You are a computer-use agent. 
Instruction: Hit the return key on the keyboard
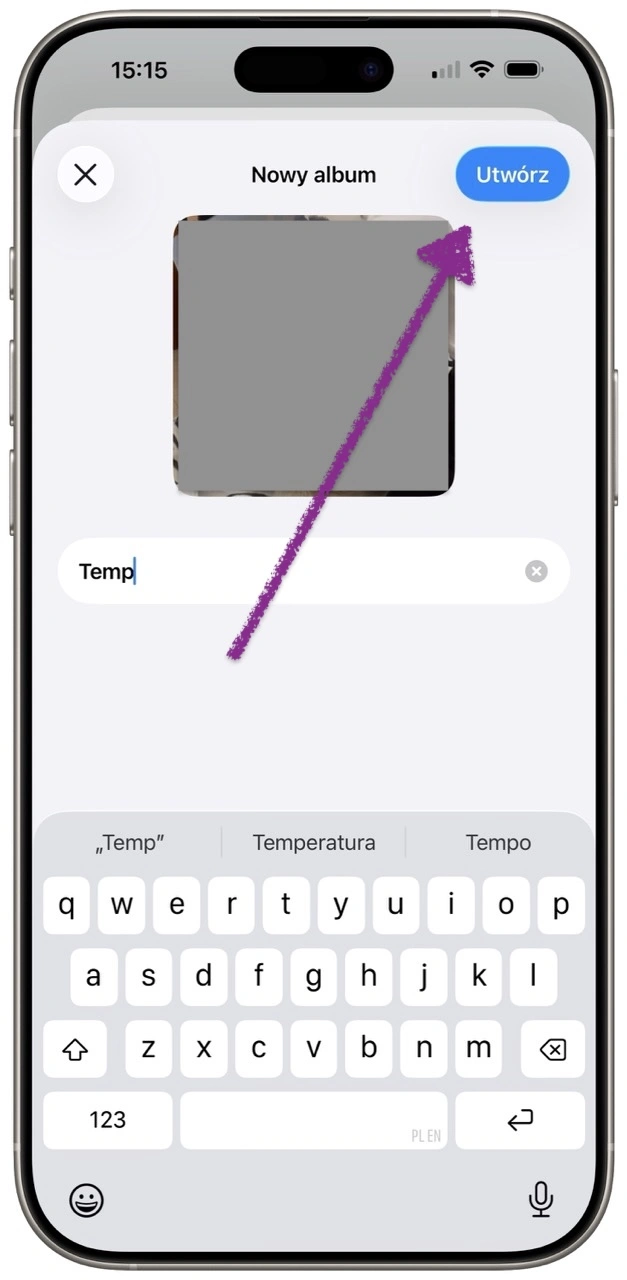pos(520,1120)
